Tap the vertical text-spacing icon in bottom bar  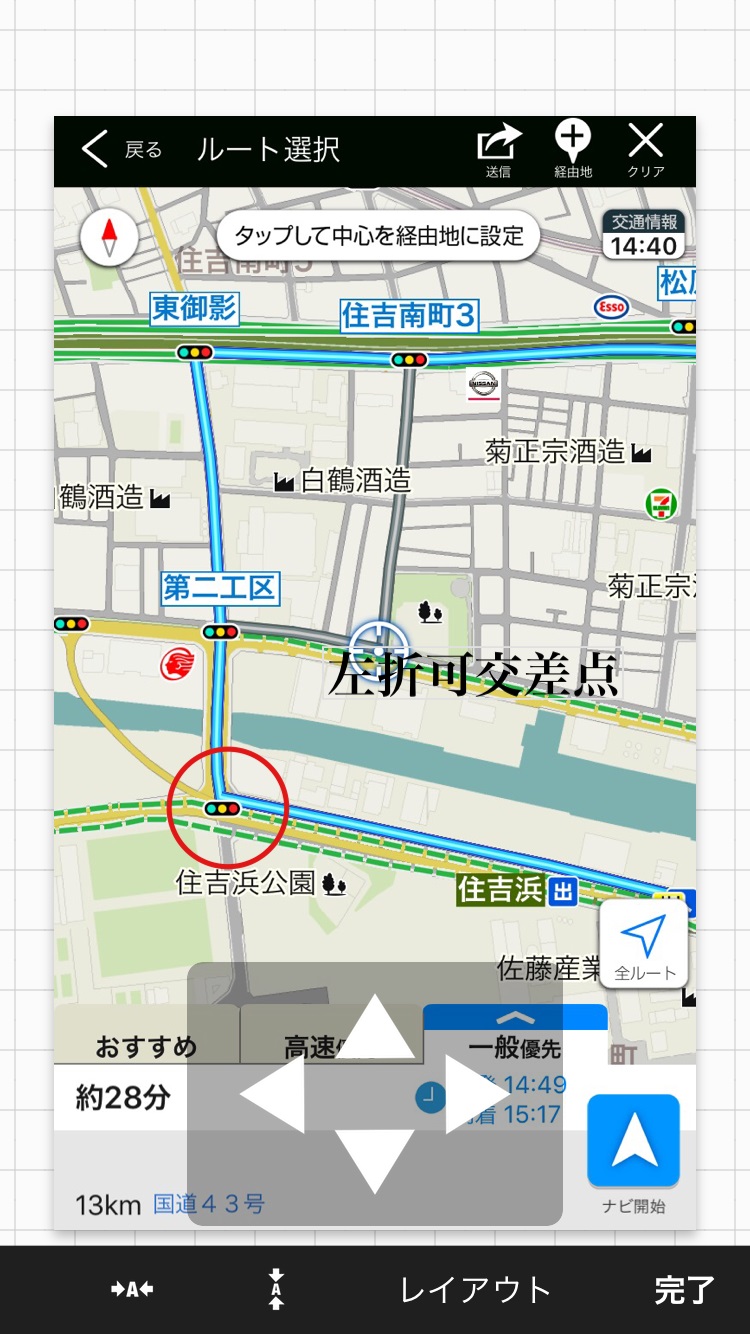(x=275, y=1290)
